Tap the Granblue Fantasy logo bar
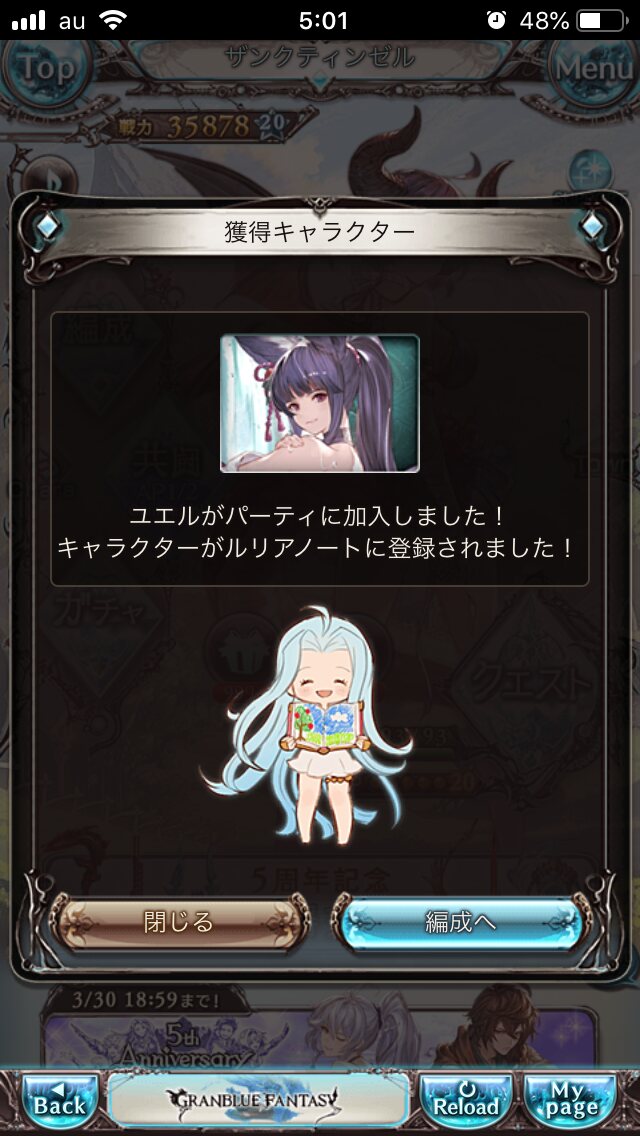This screenshot has width=640, height=1136. tap(258, 1098)
